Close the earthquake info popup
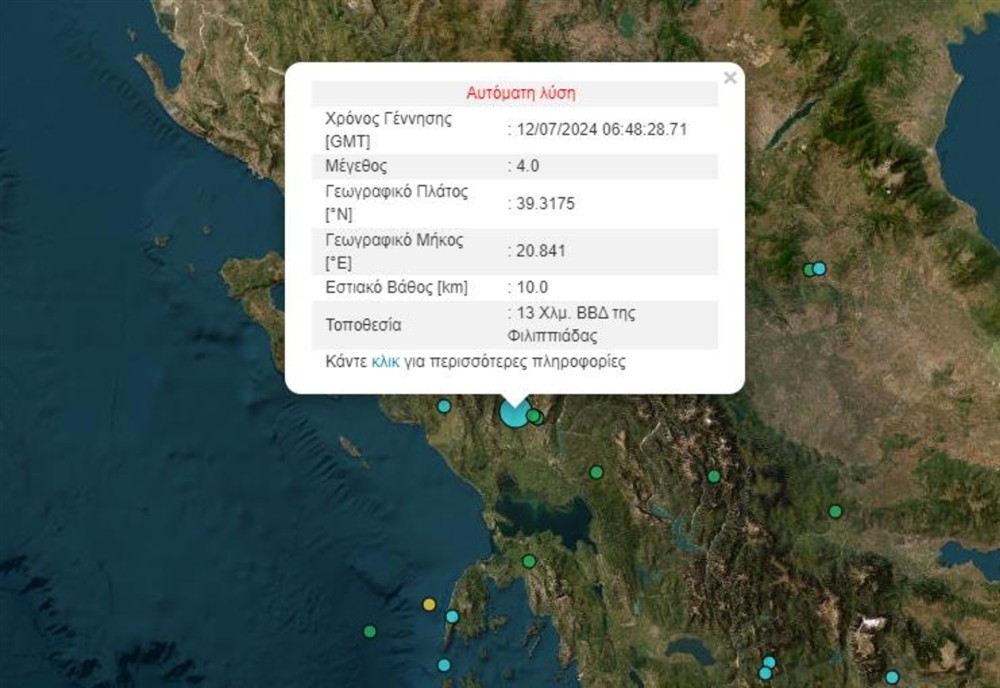Image resolution: width=1000 pixels, height=688 pixels. tap(730, 78)
